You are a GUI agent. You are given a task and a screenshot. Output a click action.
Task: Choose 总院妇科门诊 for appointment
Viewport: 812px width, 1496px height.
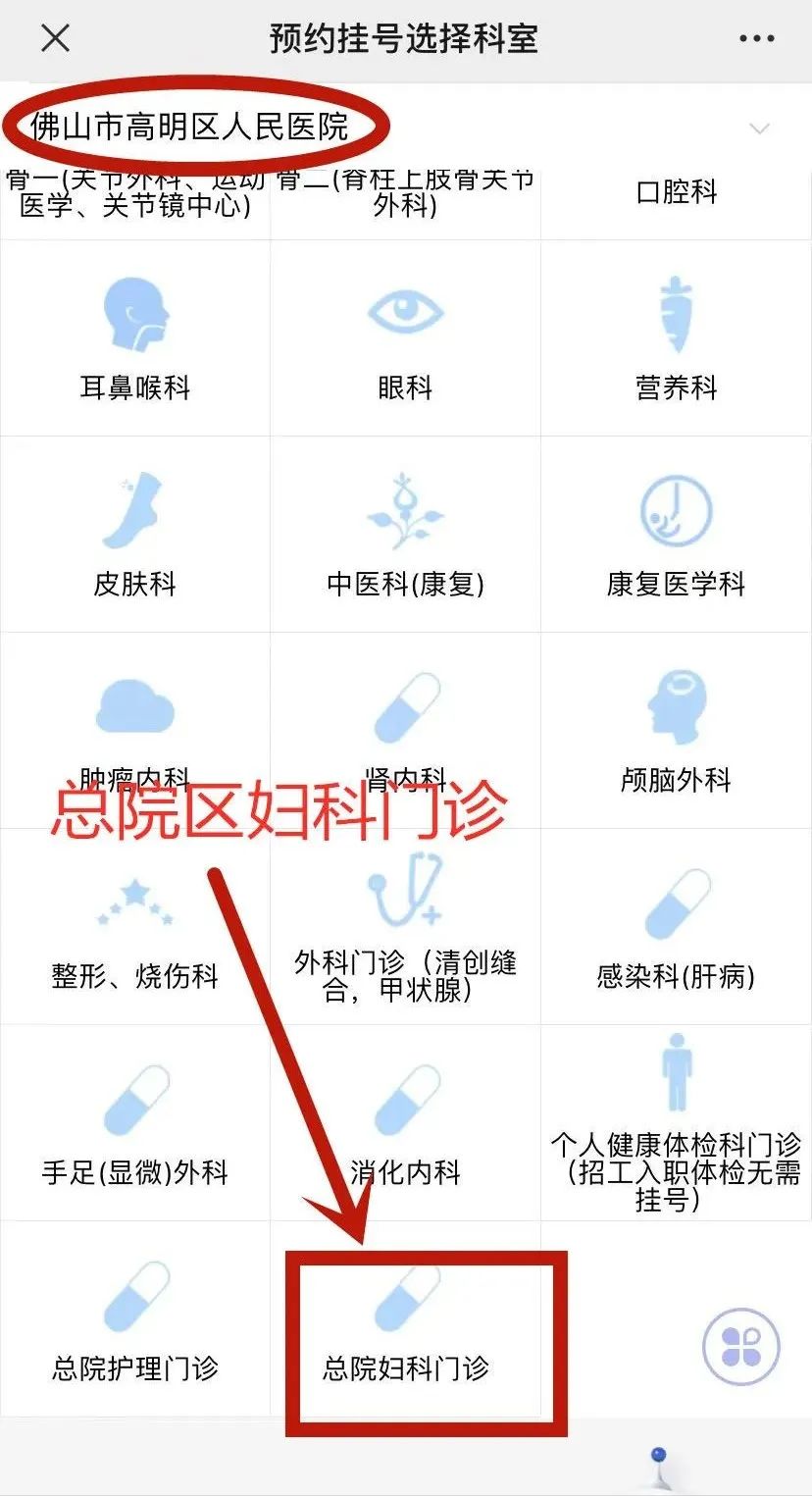pos(405,1319)
